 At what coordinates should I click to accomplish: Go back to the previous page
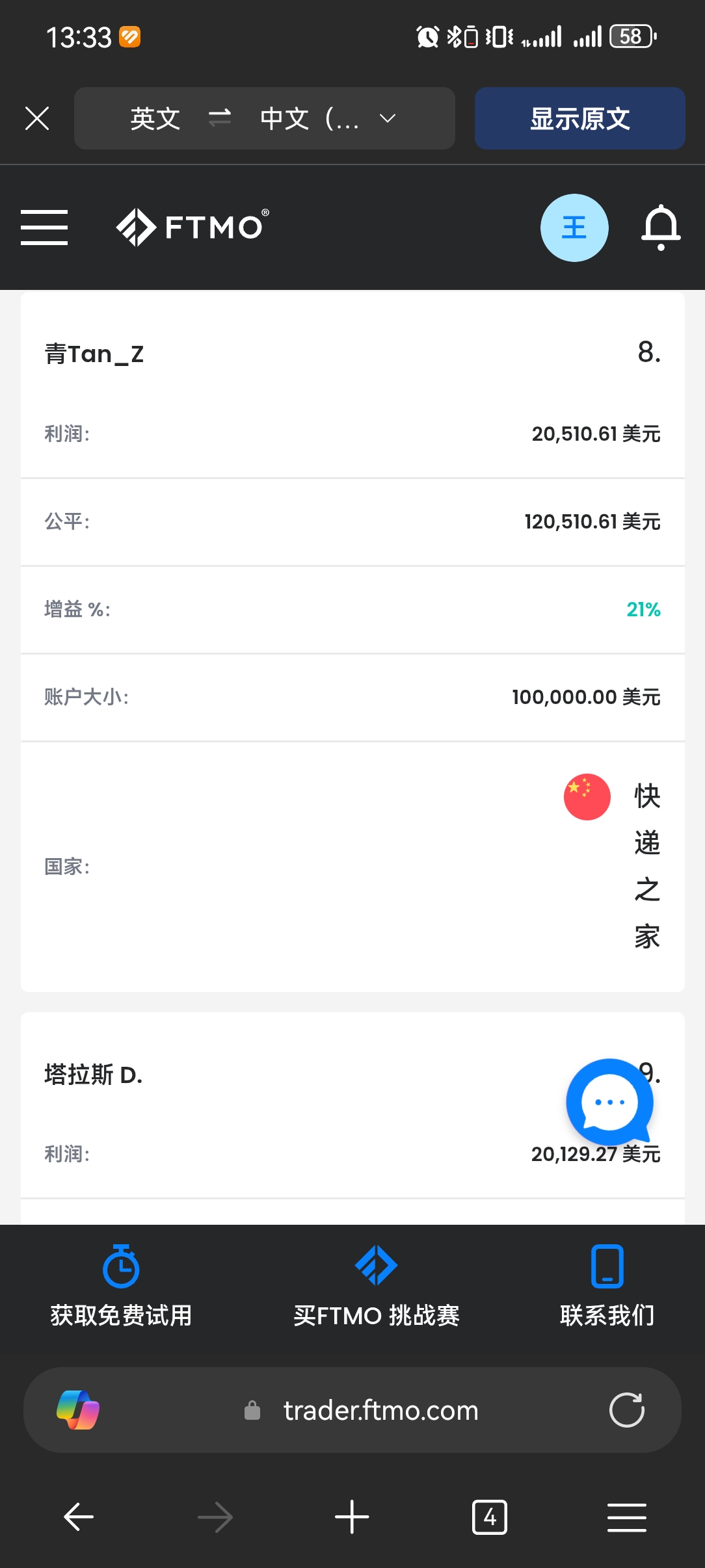pos(79,1517)
